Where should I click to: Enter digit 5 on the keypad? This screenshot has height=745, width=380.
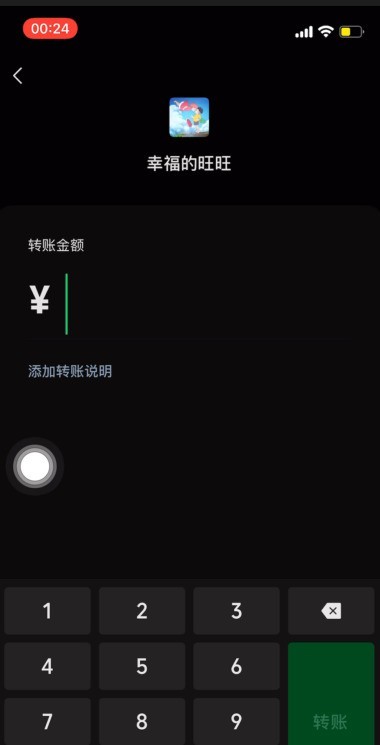coord(142,666)
